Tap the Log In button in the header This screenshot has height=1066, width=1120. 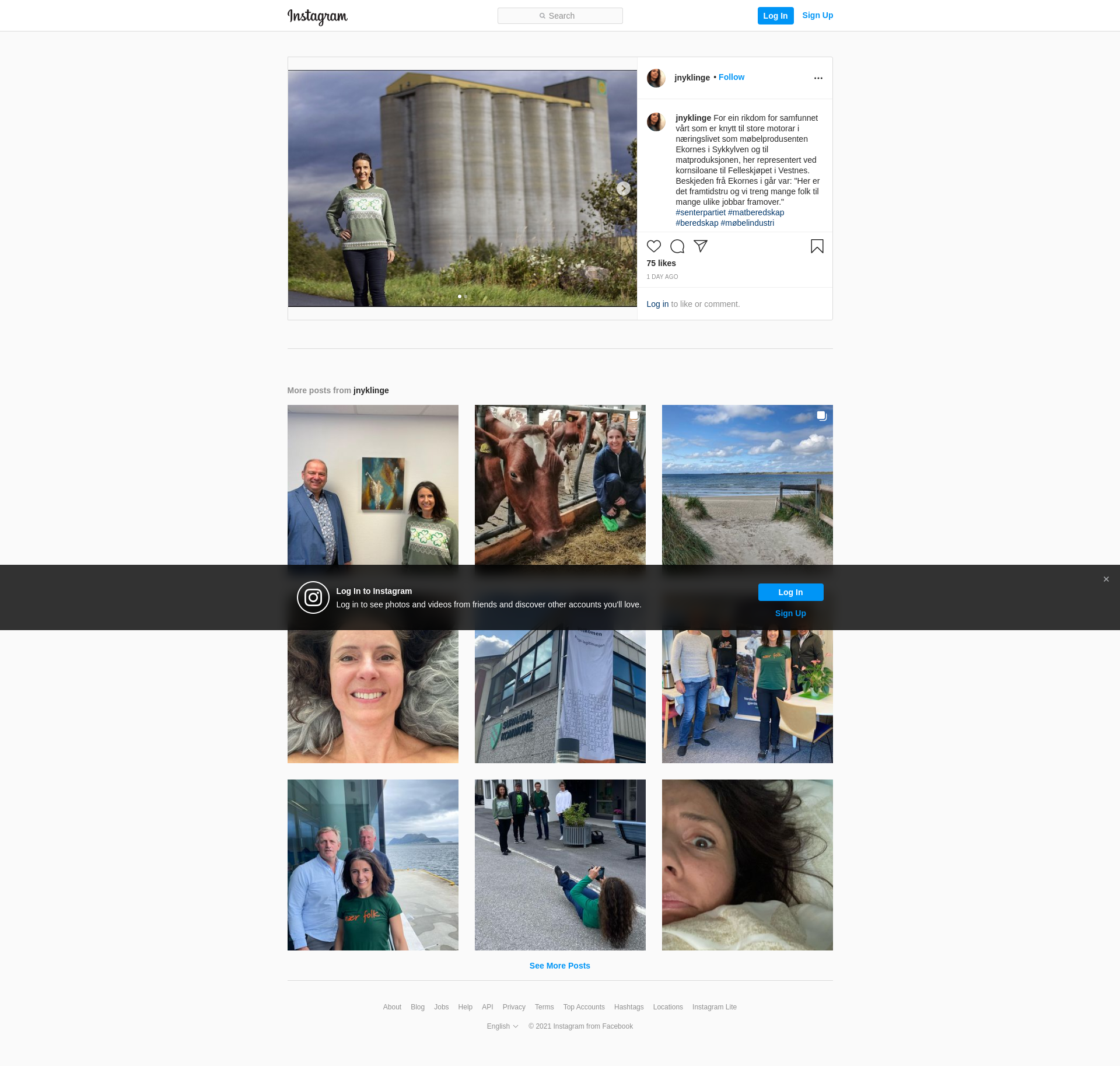coord(775,16)
